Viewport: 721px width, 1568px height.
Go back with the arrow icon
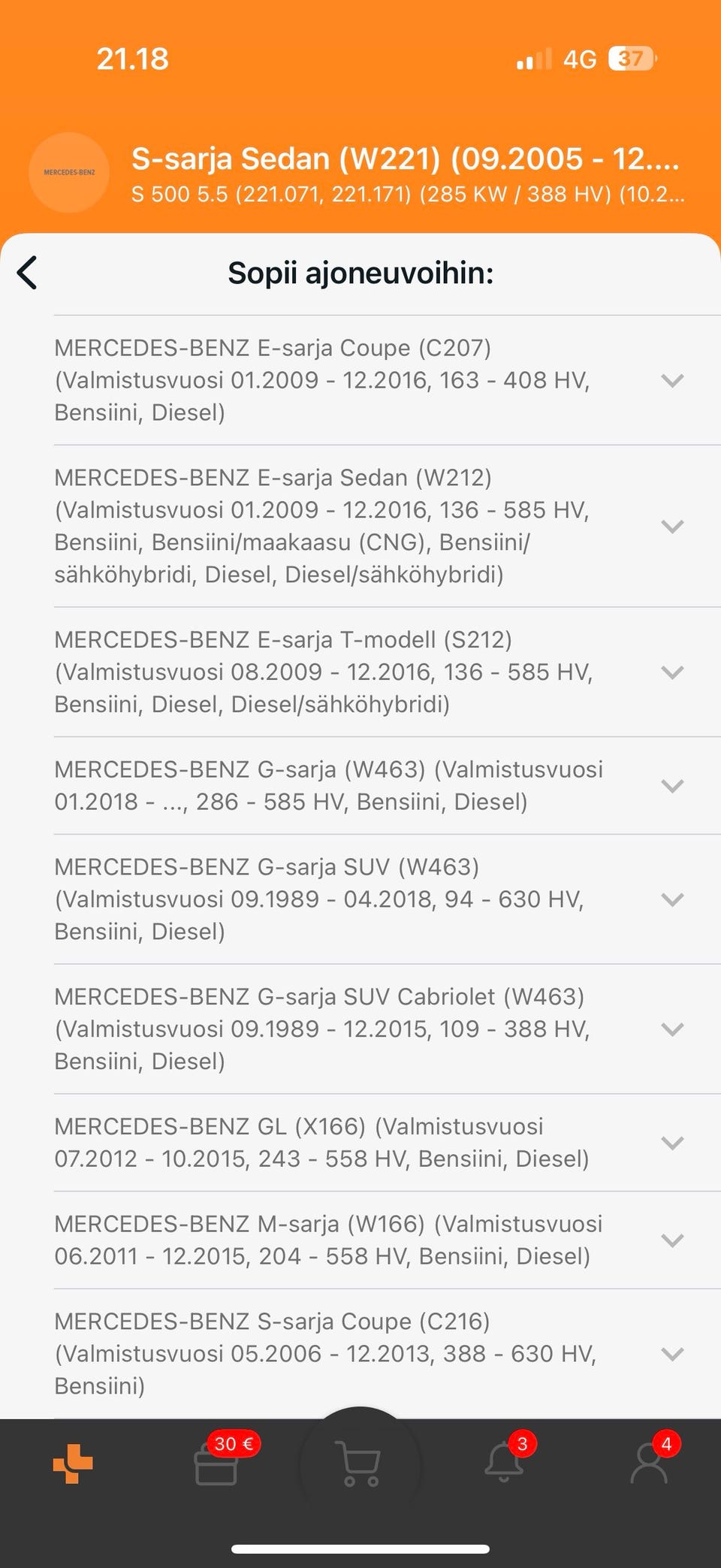[28, 273]
